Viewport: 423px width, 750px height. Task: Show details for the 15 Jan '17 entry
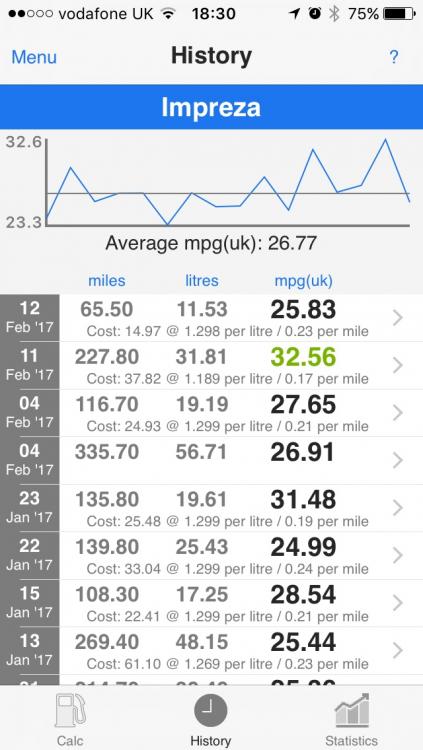(212, 603)
